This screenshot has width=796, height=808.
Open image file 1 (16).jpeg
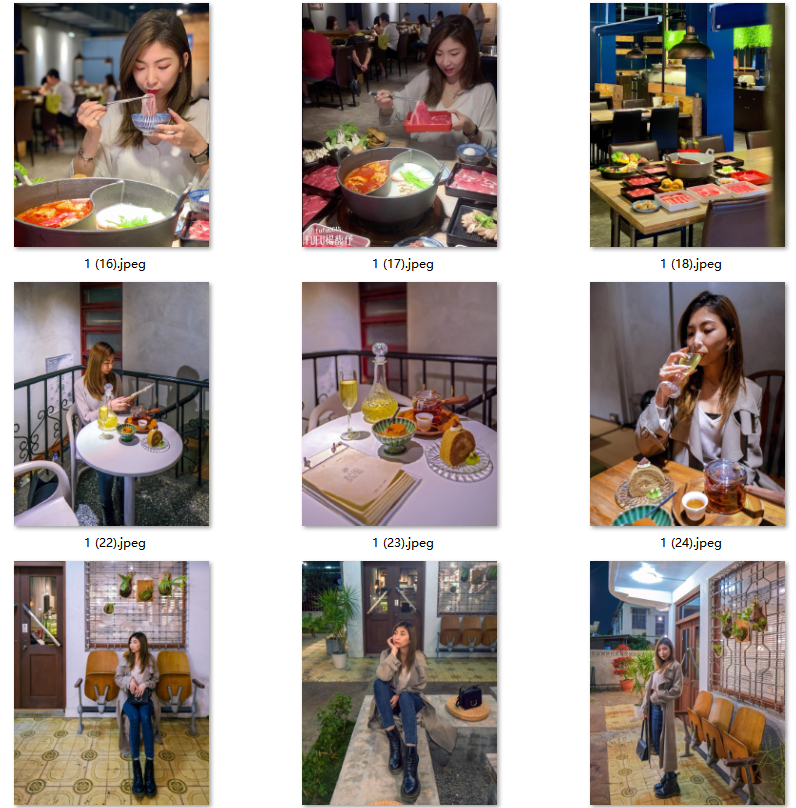pos(111,125)
